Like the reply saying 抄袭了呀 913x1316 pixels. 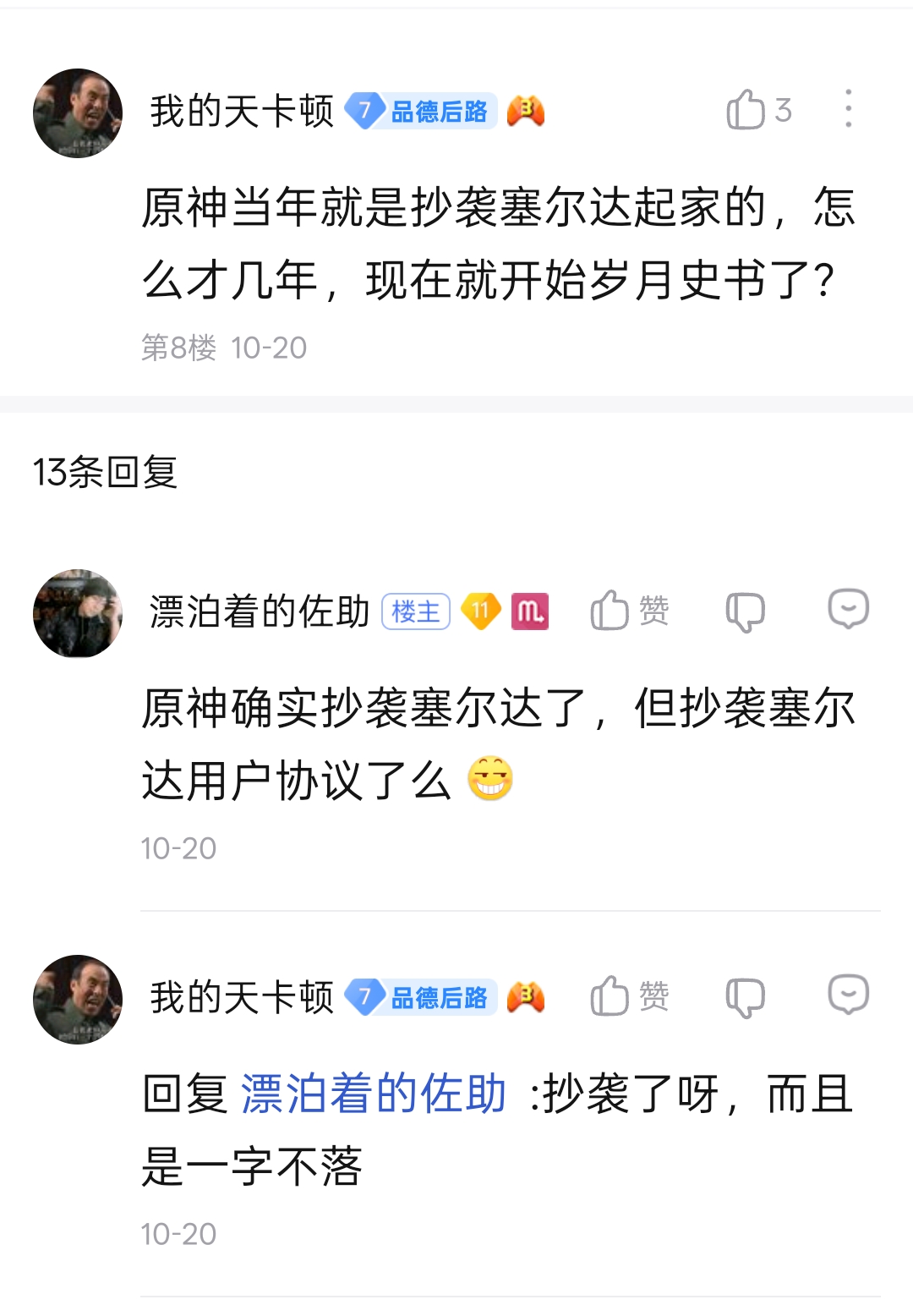(610, 996)
